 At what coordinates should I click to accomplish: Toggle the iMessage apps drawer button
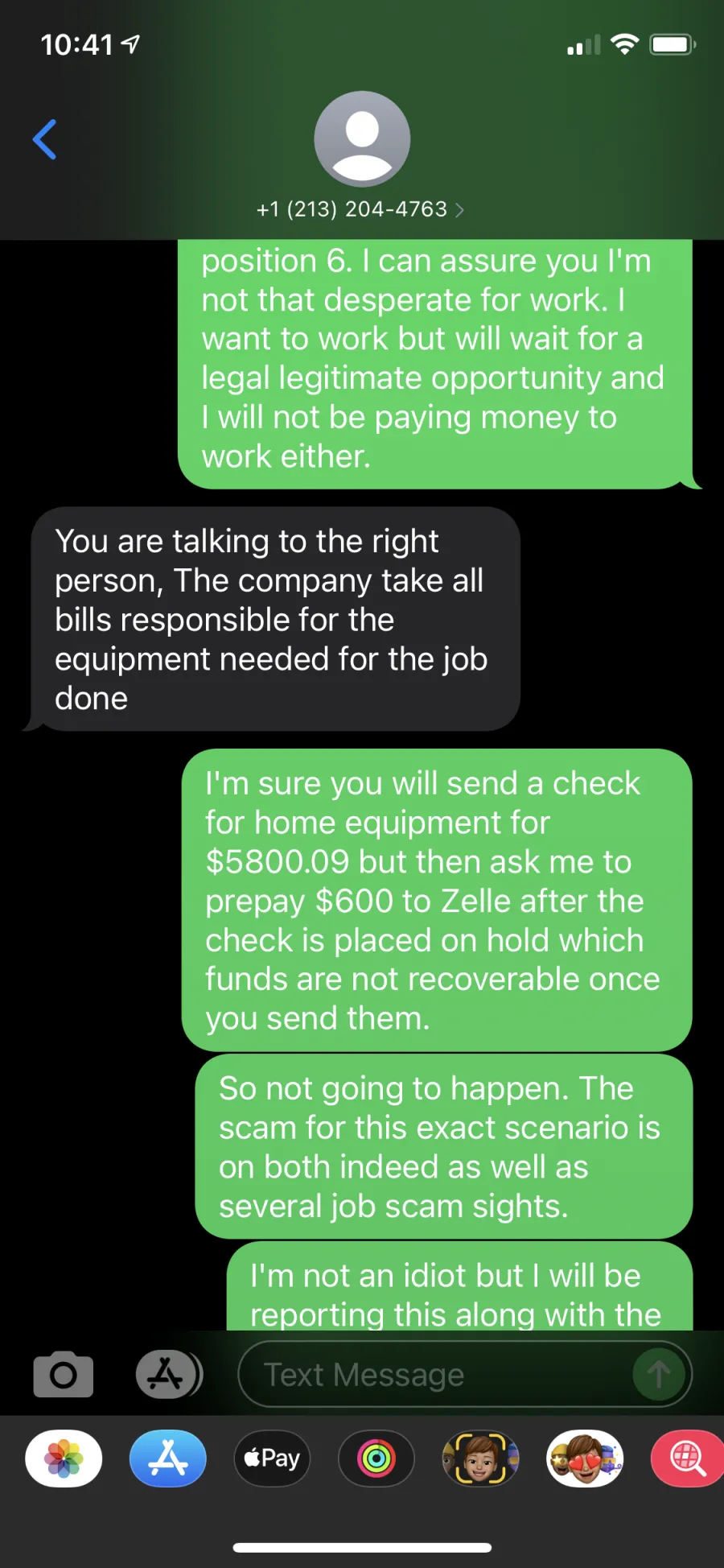[168, 1374]
